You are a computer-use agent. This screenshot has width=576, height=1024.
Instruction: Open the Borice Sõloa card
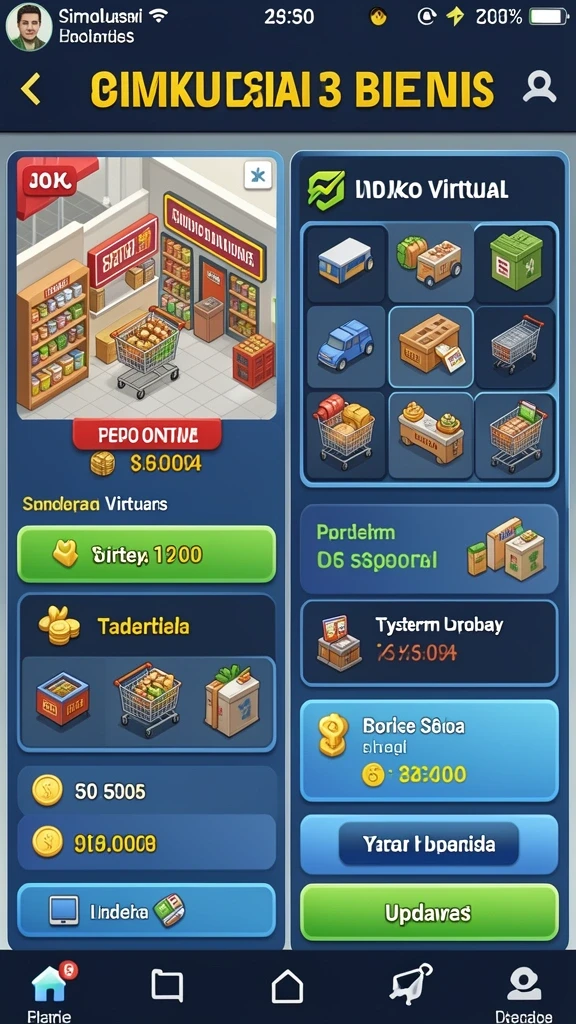[429, 750]
